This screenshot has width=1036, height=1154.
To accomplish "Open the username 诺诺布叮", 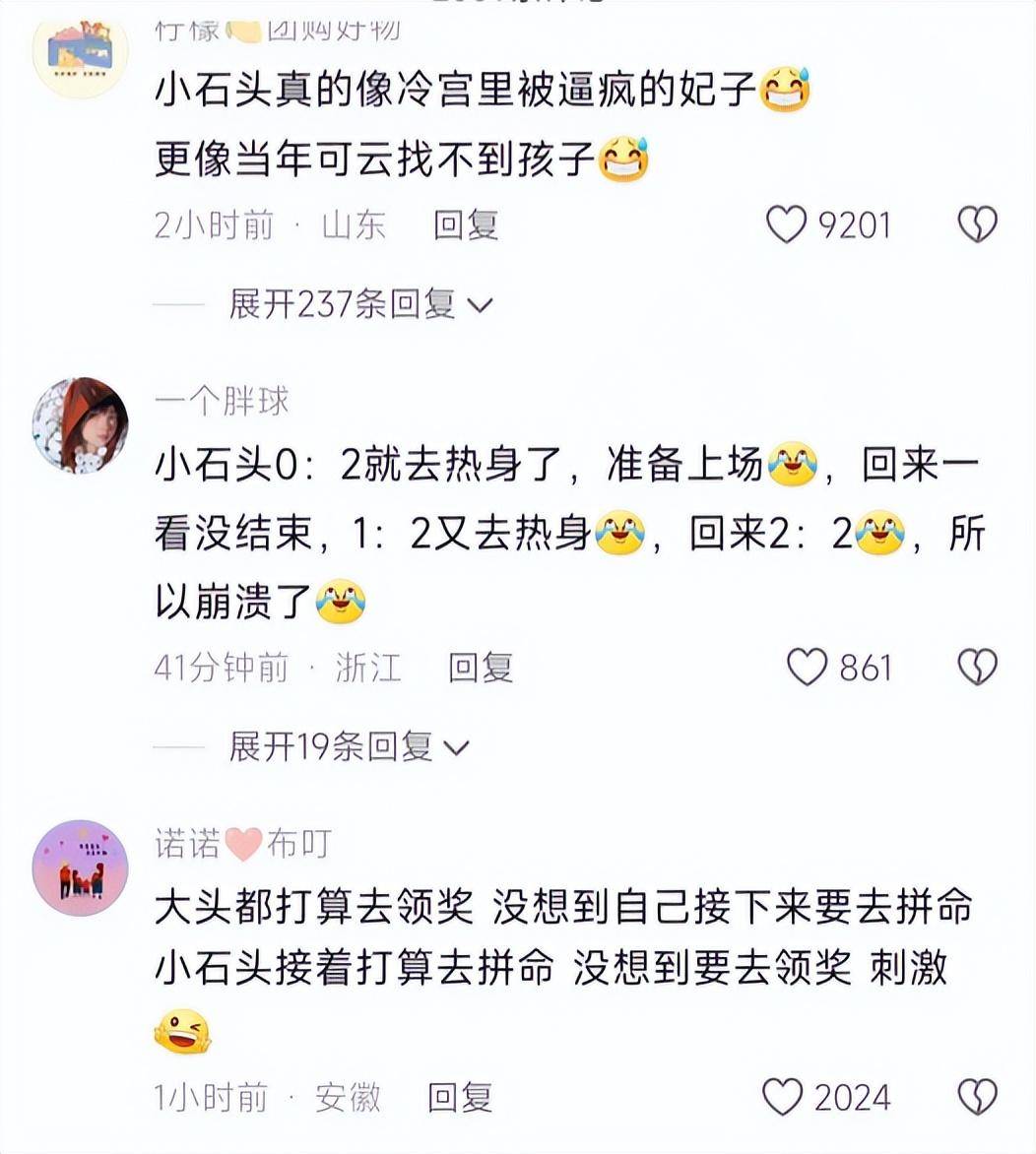I will (242, 844).
